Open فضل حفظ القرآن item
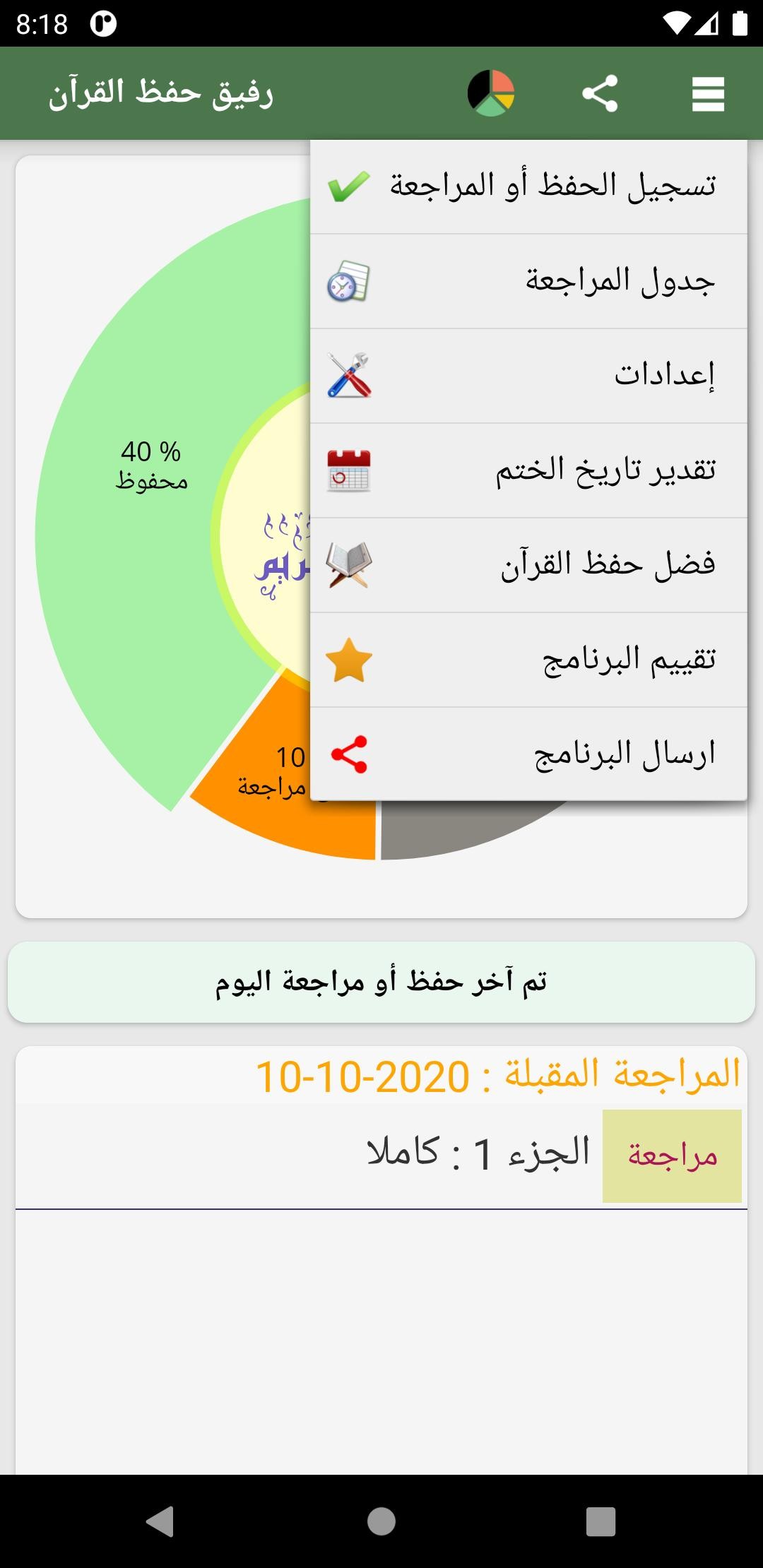This screenshot has height=1568, width=763. (528, 565)
